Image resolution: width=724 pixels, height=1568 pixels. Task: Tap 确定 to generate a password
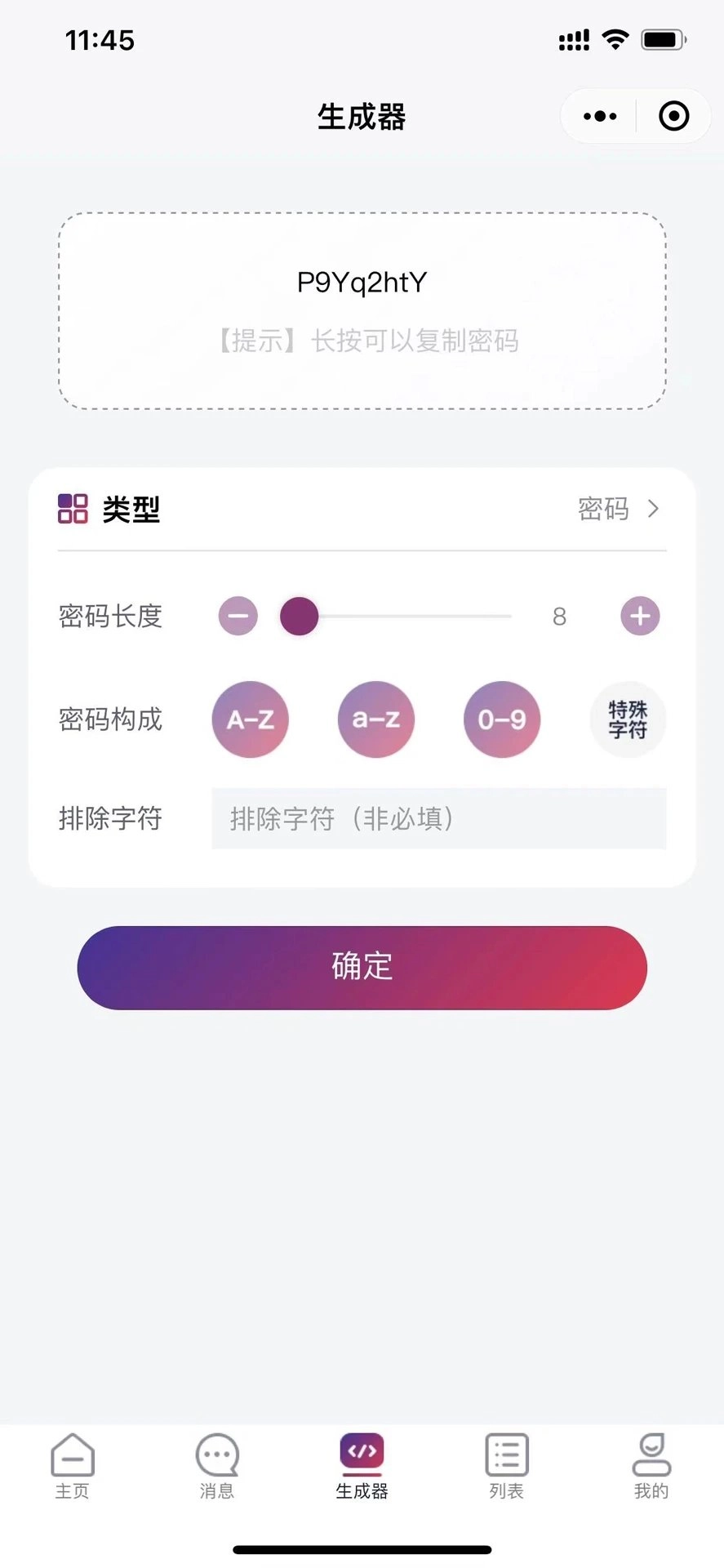[362, 967]
